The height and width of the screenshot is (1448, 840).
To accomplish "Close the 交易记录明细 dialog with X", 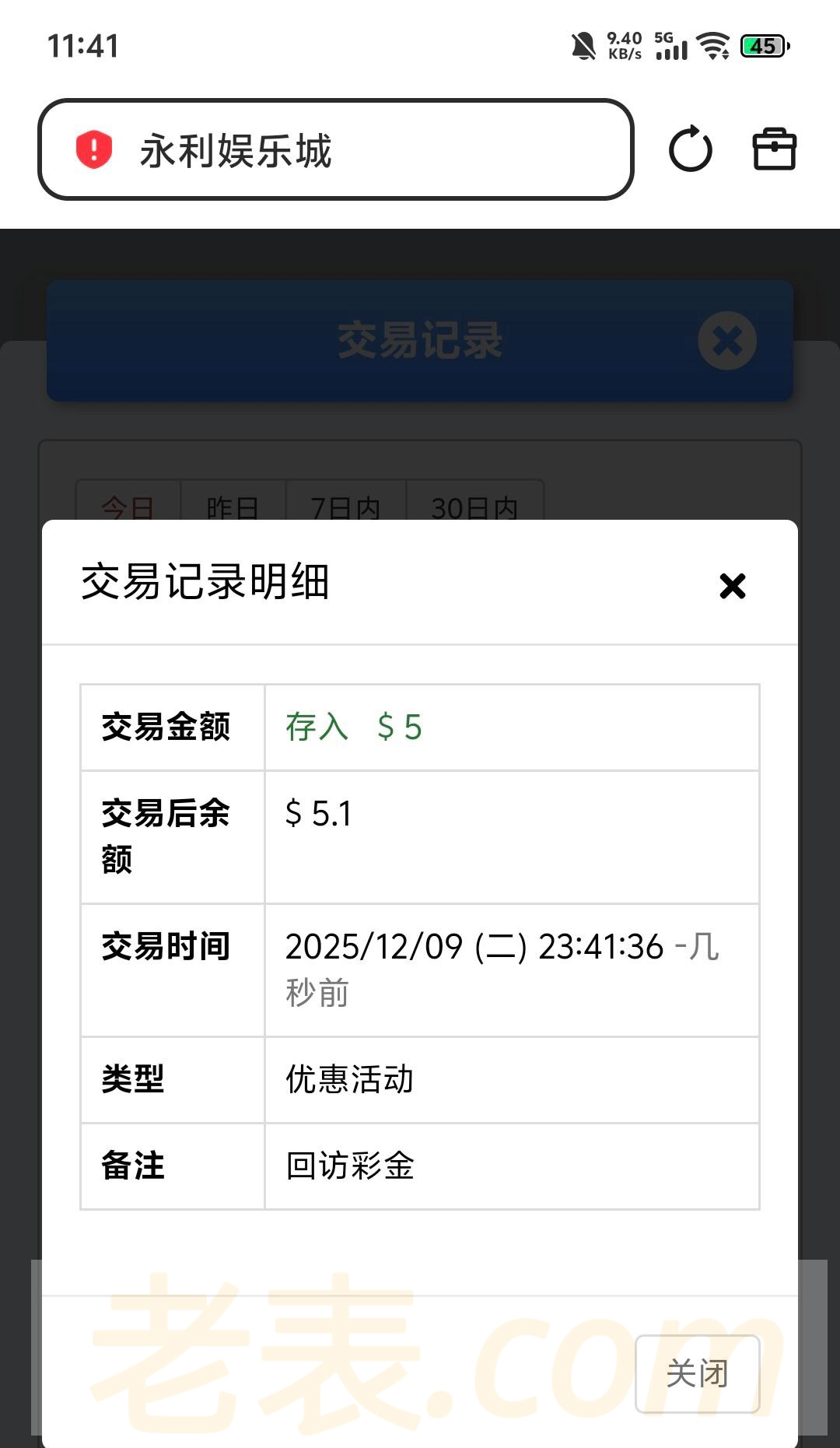I will [x=732, y=586].
